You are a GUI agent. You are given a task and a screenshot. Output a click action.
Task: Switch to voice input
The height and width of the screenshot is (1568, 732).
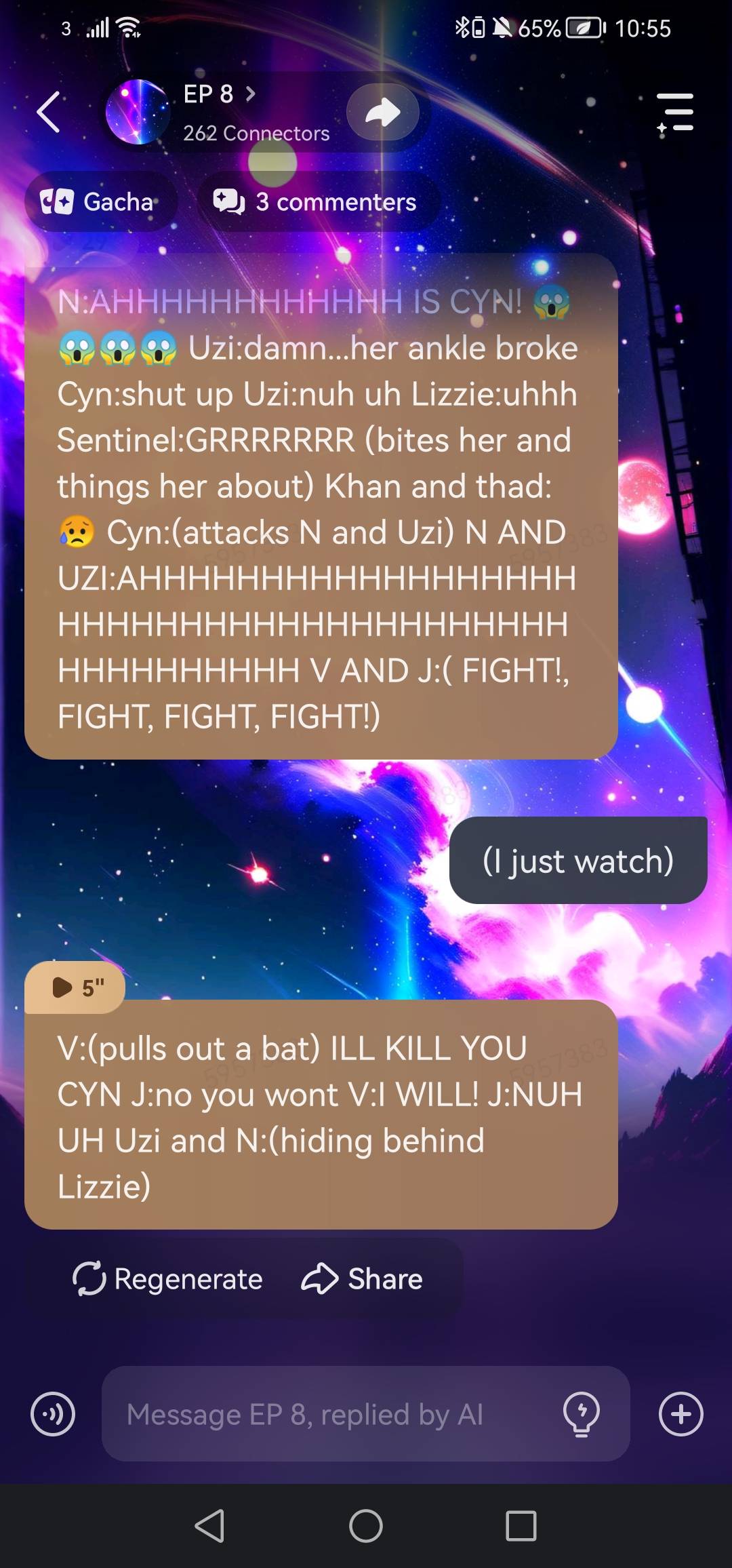pyautogui.click(x=53, y=1414)
